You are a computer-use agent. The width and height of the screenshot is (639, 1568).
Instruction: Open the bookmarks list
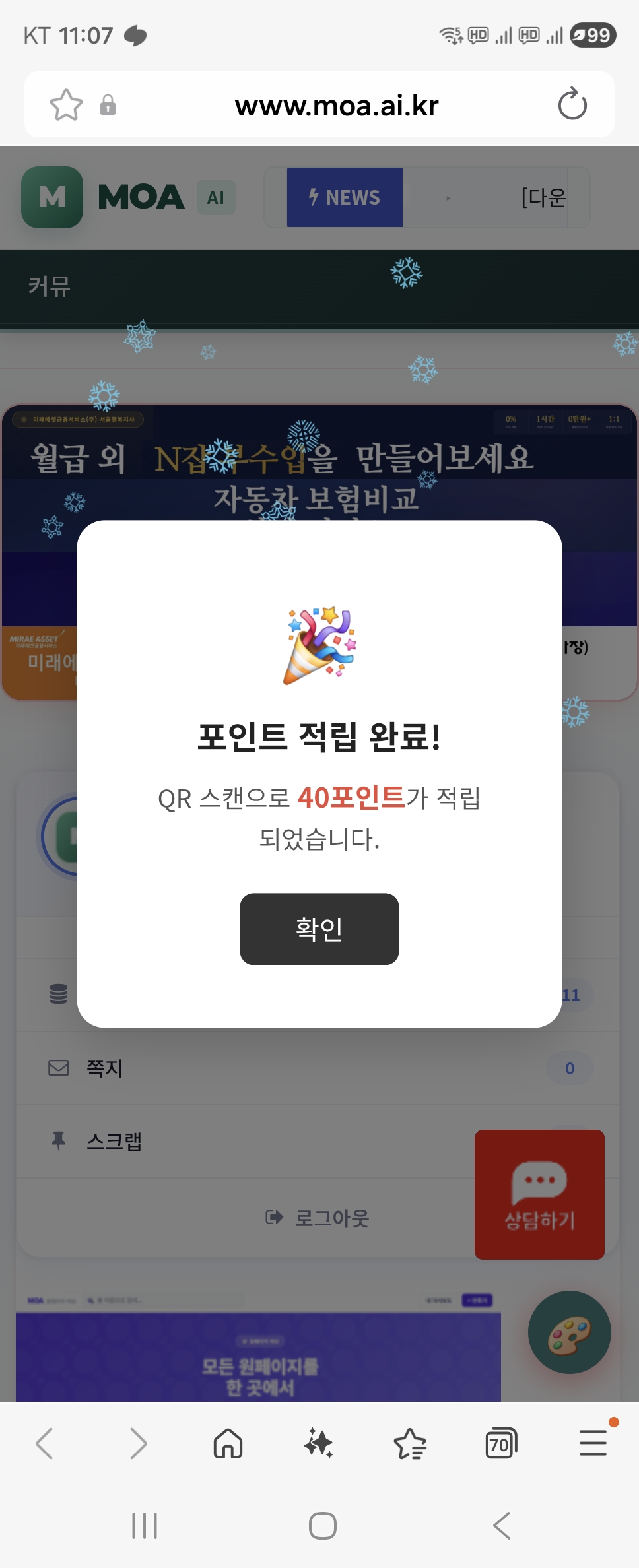pyautogui.click(x=410, y=1443)
